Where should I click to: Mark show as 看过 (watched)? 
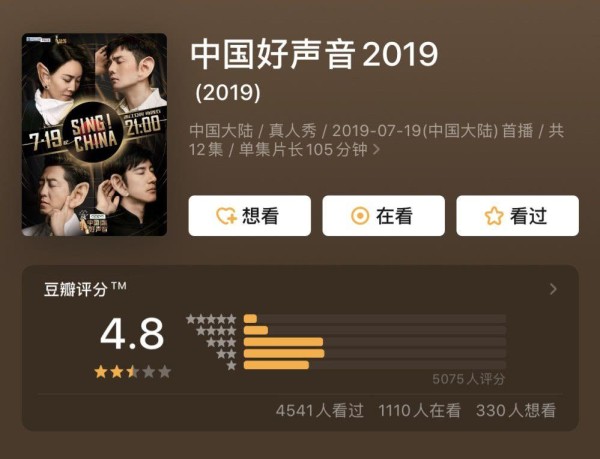point(517,216)
